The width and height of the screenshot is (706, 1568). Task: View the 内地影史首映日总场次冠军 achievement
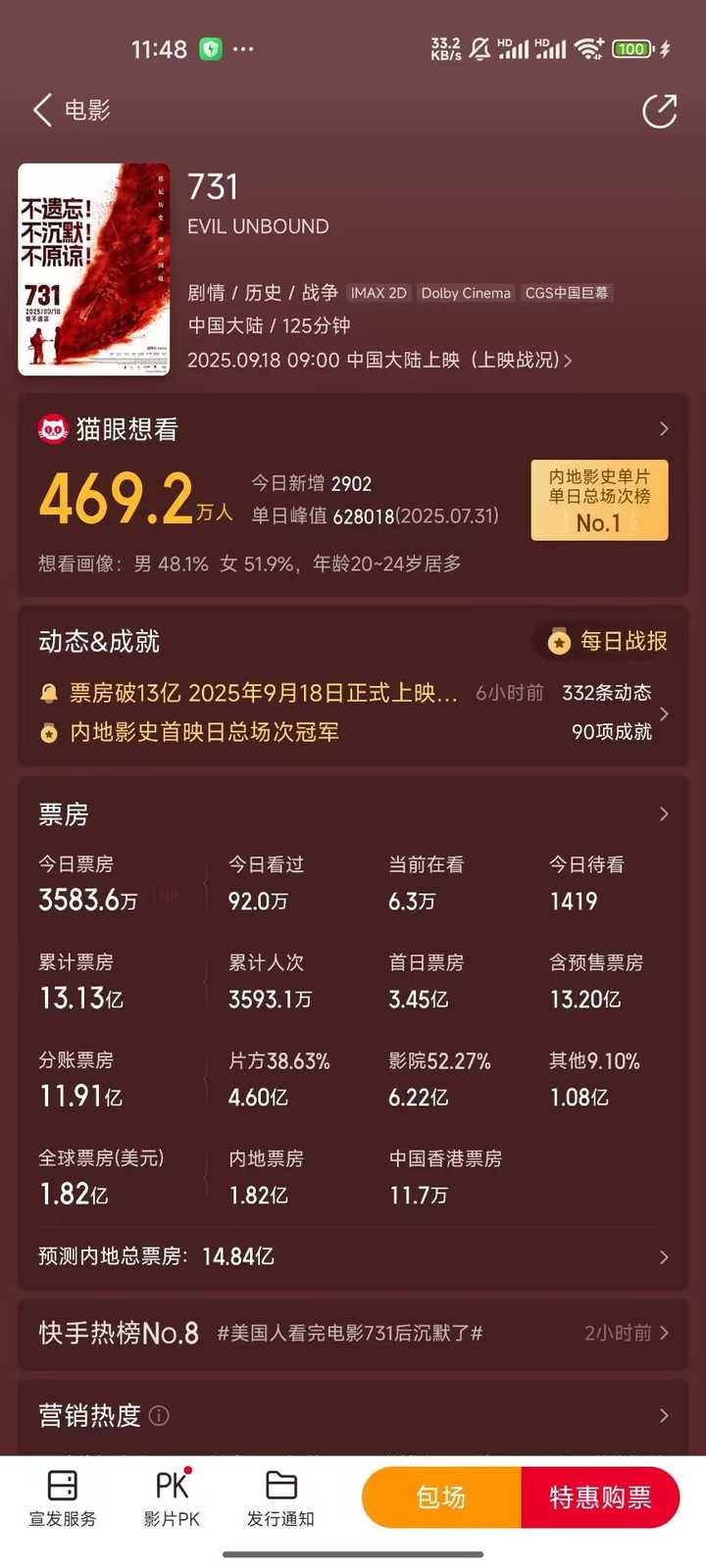[x=204, y=732]
